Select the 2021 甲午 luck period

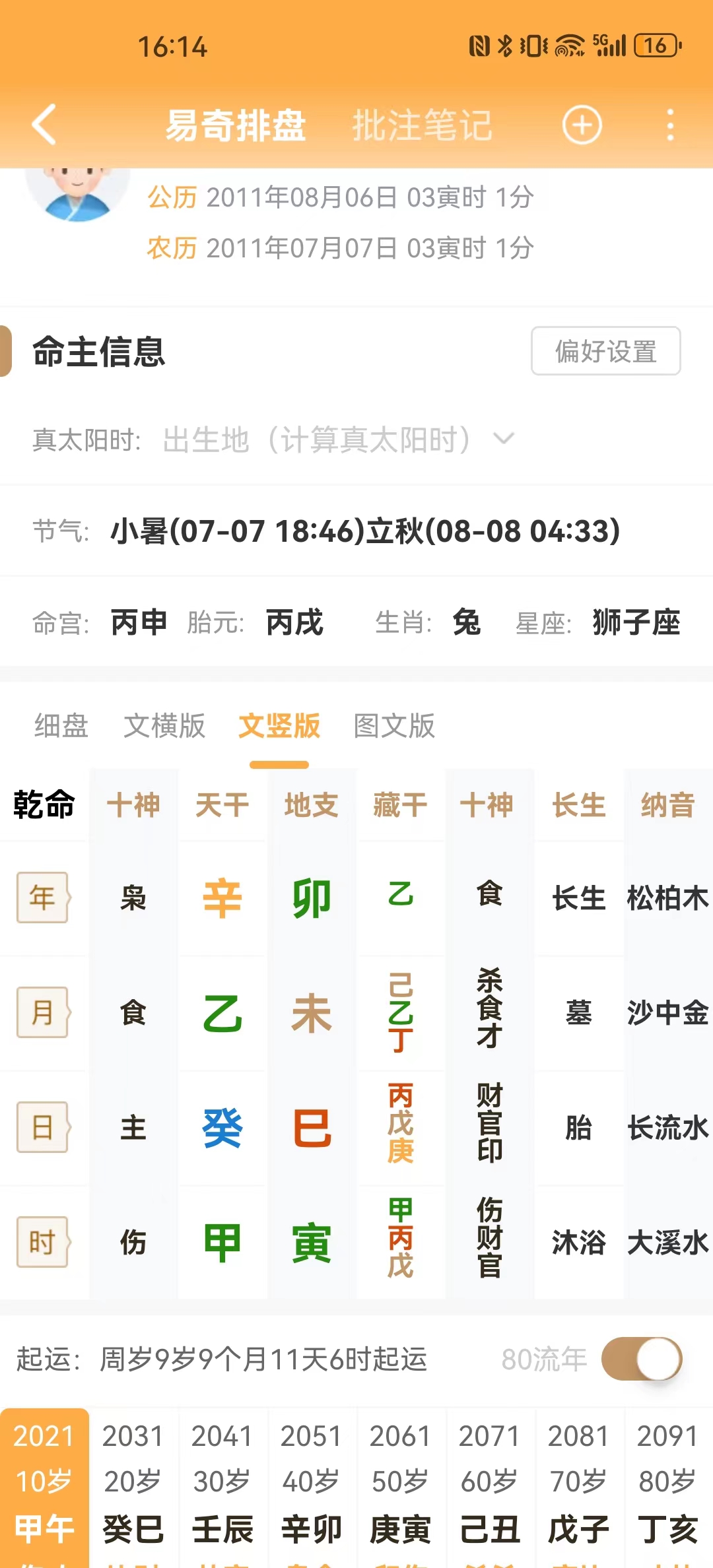[x=44, y=1484]
